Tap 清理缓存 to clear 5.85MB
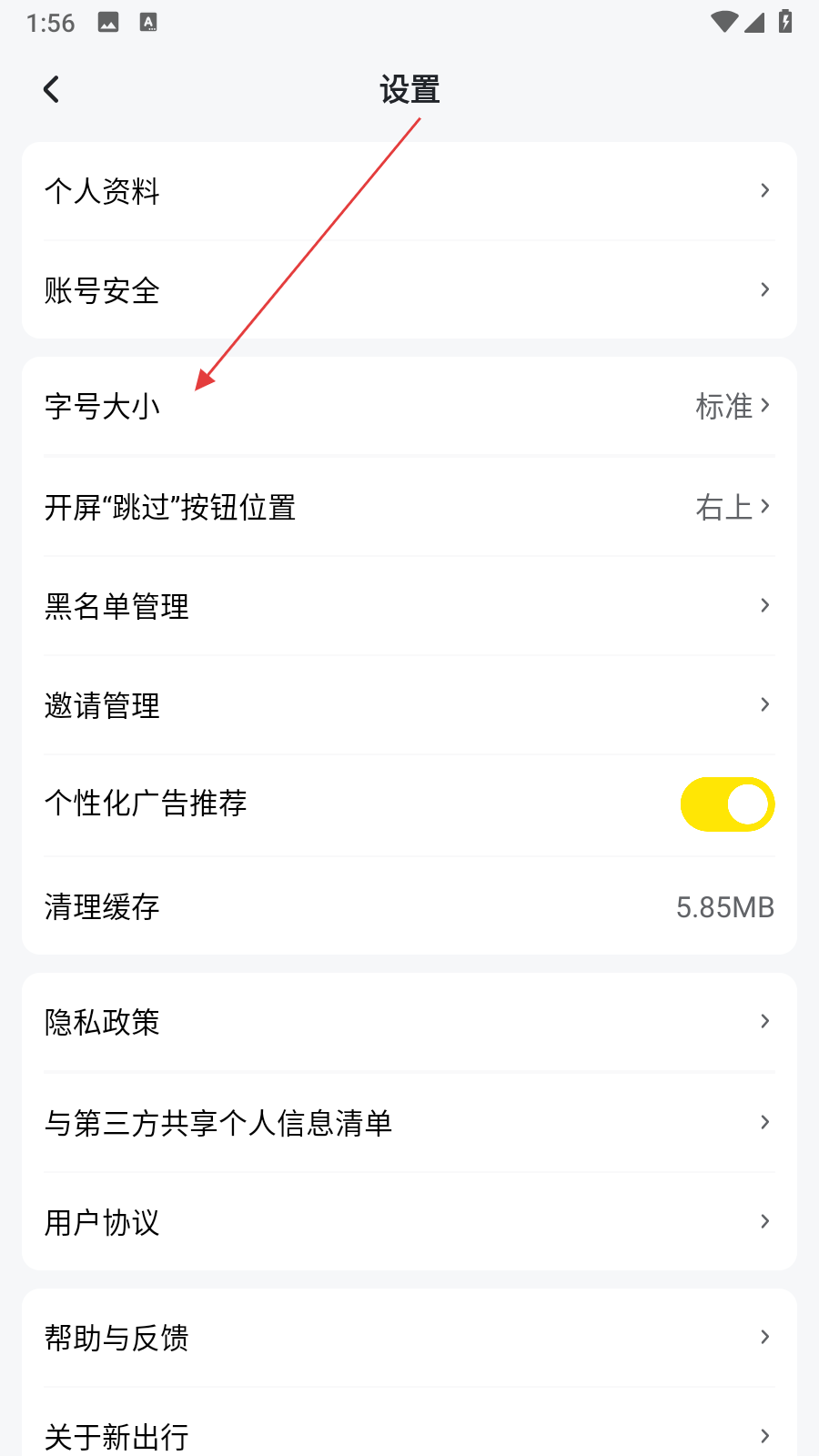This screenshot has width=819, height=1456. tap(409, 906)
